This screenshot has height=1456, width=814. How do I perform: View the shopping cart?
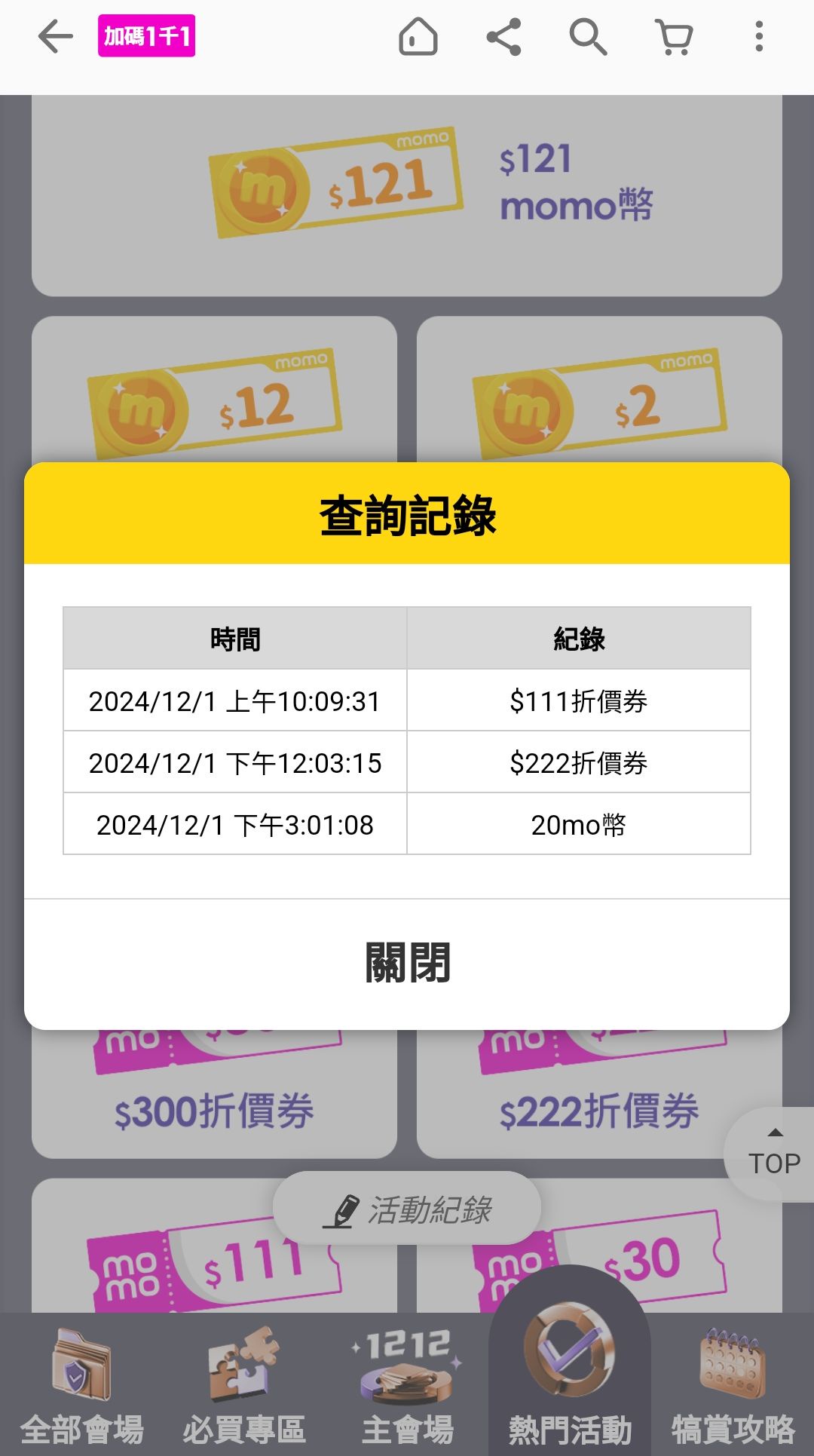pos(674,36)
